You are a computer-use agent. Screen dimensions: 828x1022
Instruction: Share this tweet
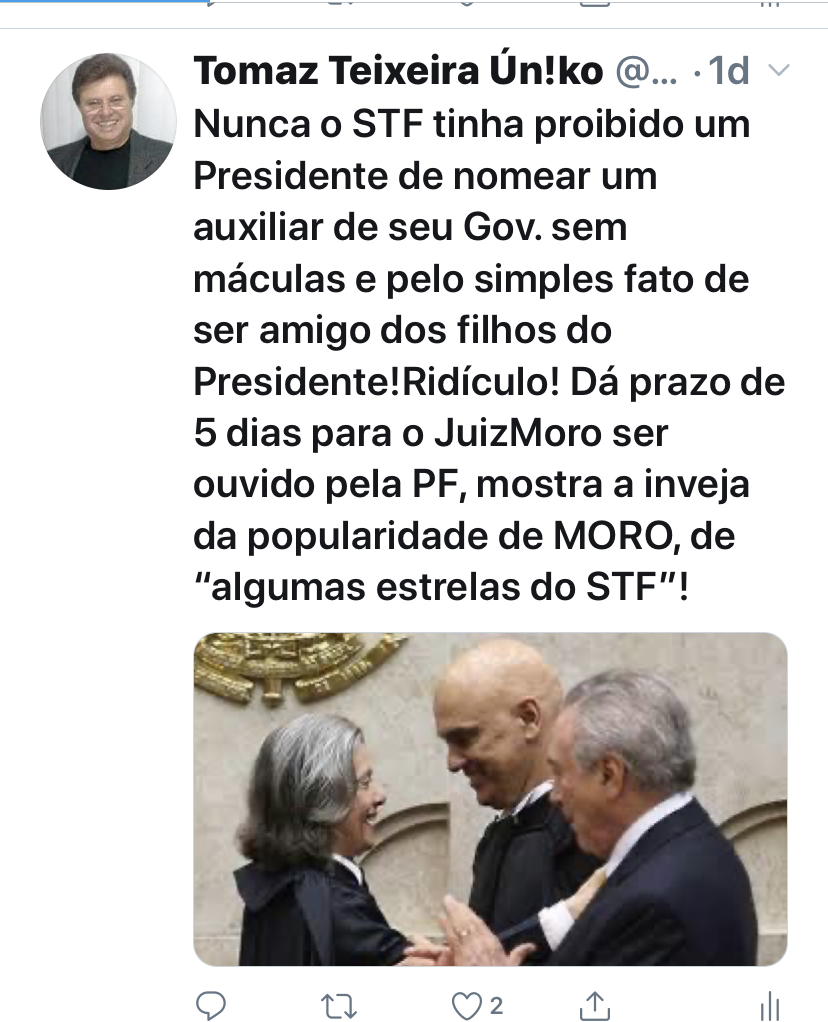point(594,1004)
